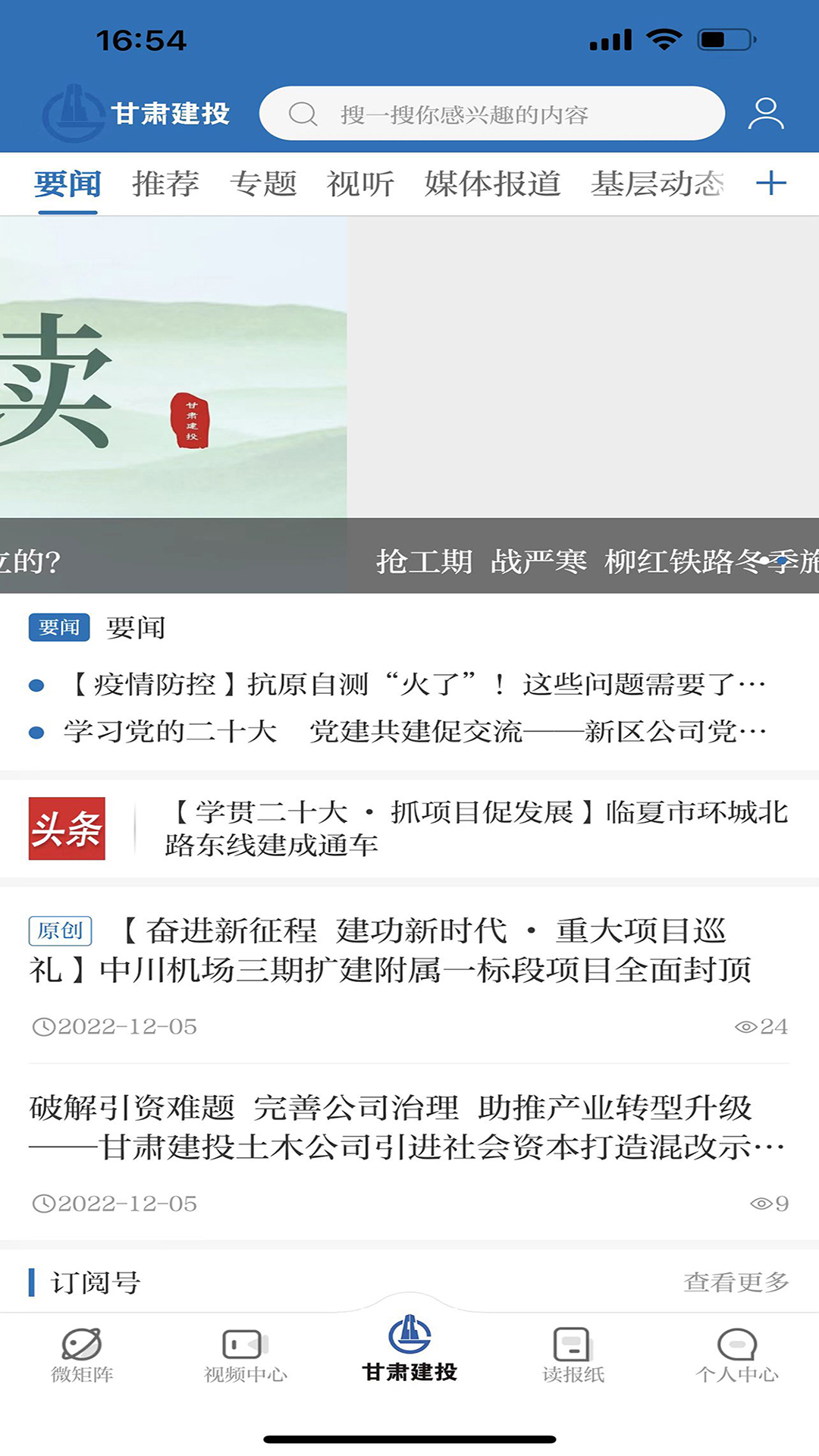The width and height of the screenshot is (819, 1456).
Task: Open the 学习党的二十大 党建共建 news item
Action: 416,732
